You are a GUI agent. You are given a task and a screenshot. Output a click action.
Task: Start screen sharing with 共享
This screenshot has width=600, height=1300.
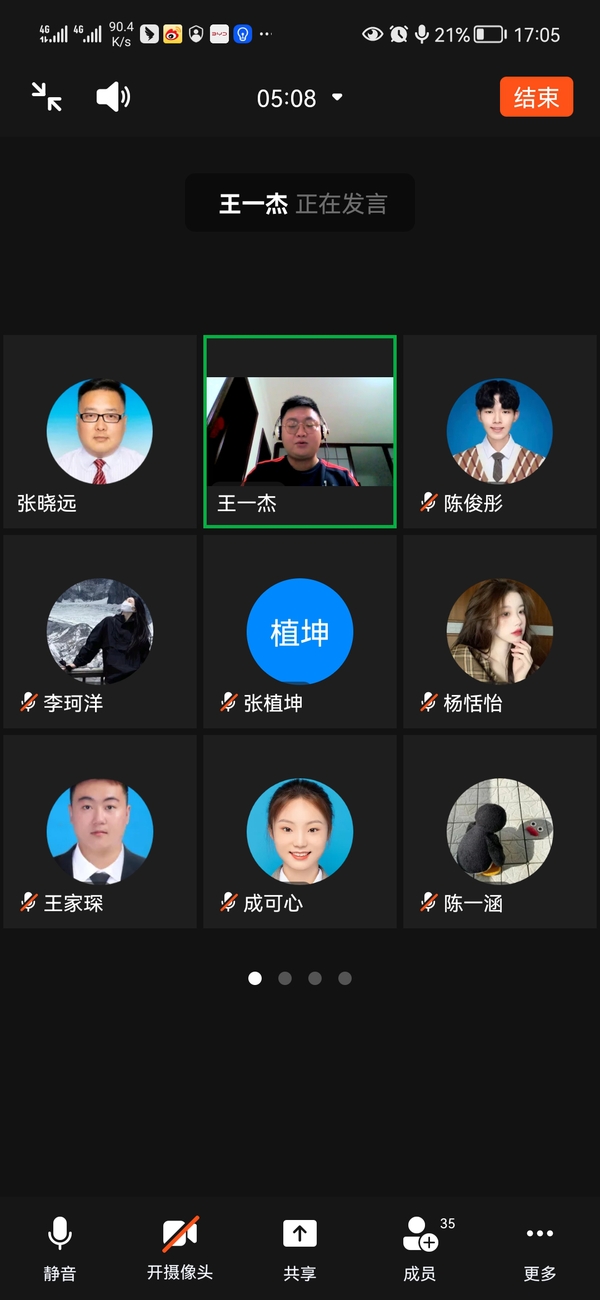[x=300, y=1248]
